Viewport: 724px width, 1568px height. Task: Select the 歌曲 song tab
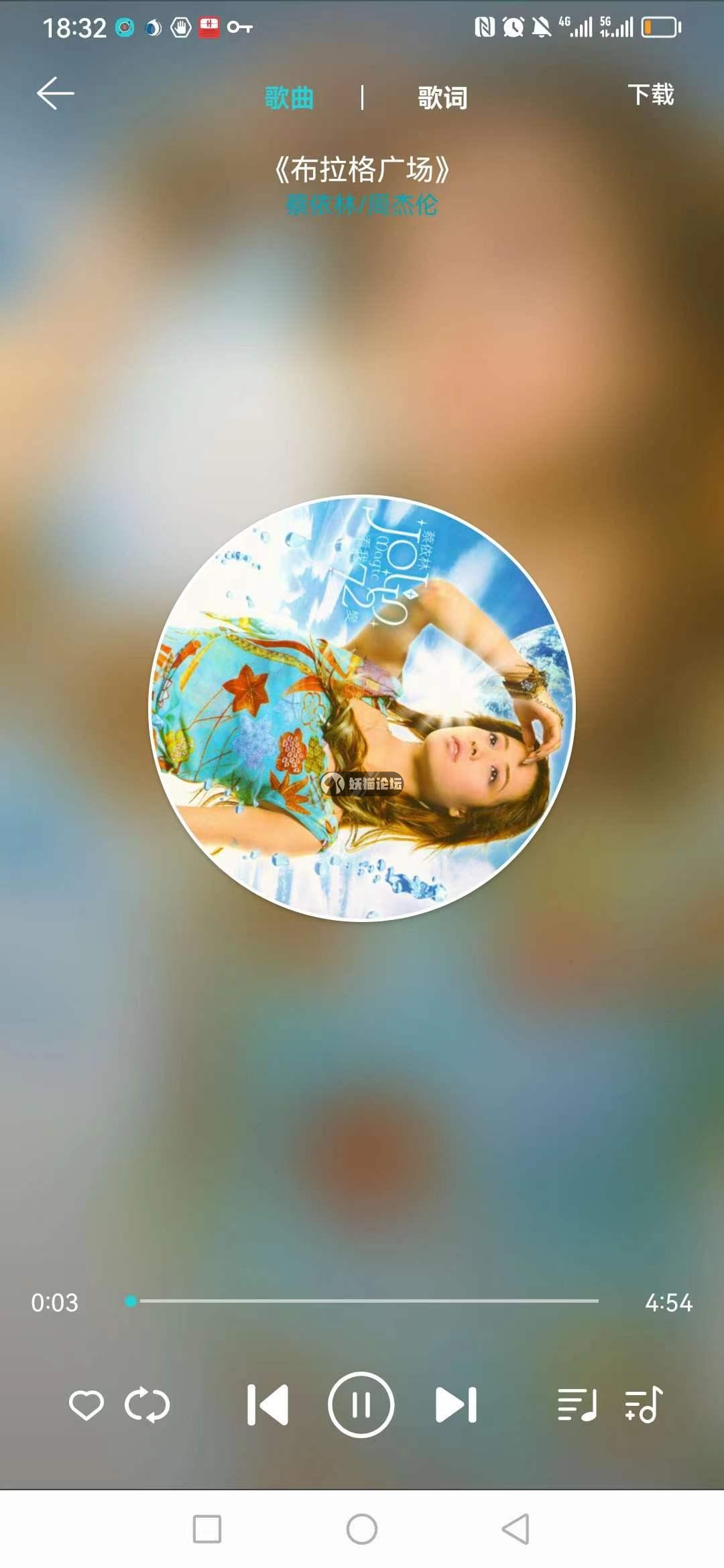pyautogui.click(x=289, y=98)
